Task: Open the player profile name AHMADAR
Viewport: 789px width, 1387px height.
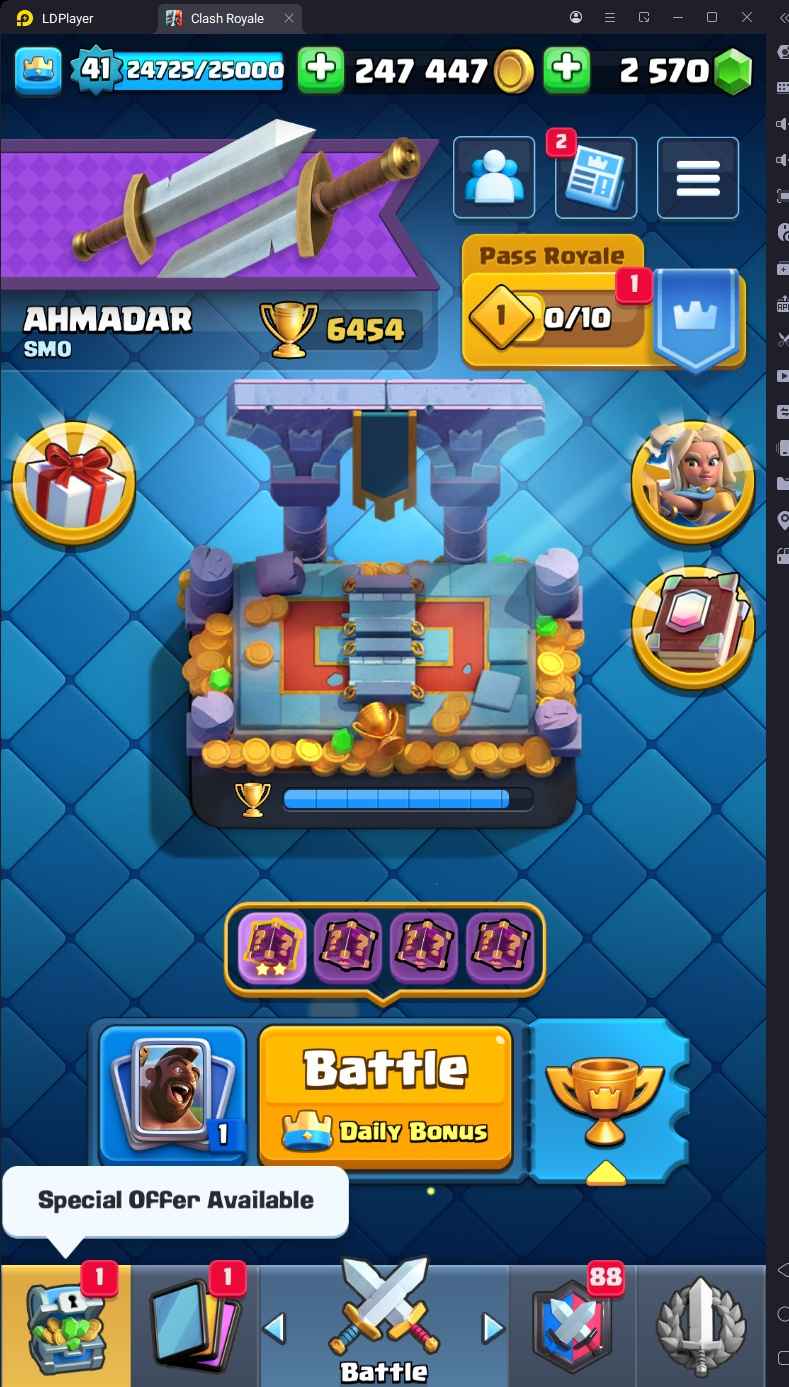Action: (x=107, y=320)
